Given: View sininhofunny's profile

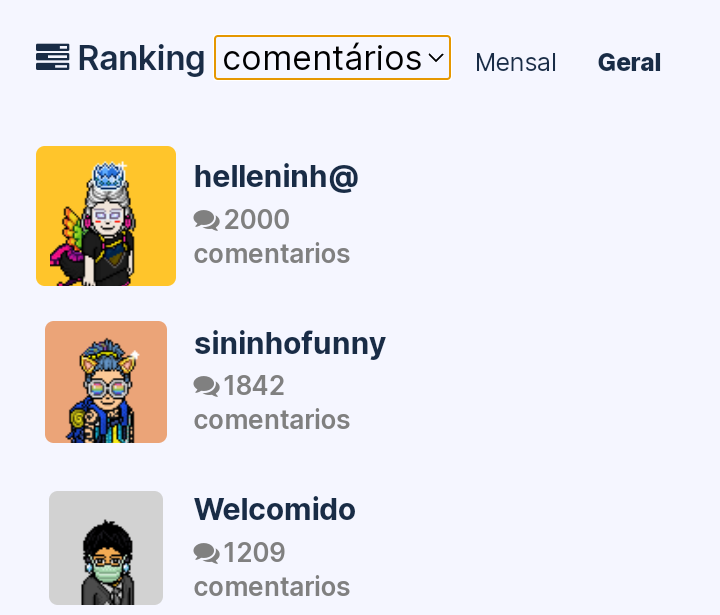Looking at the screenshot, I should coord(289,344).
